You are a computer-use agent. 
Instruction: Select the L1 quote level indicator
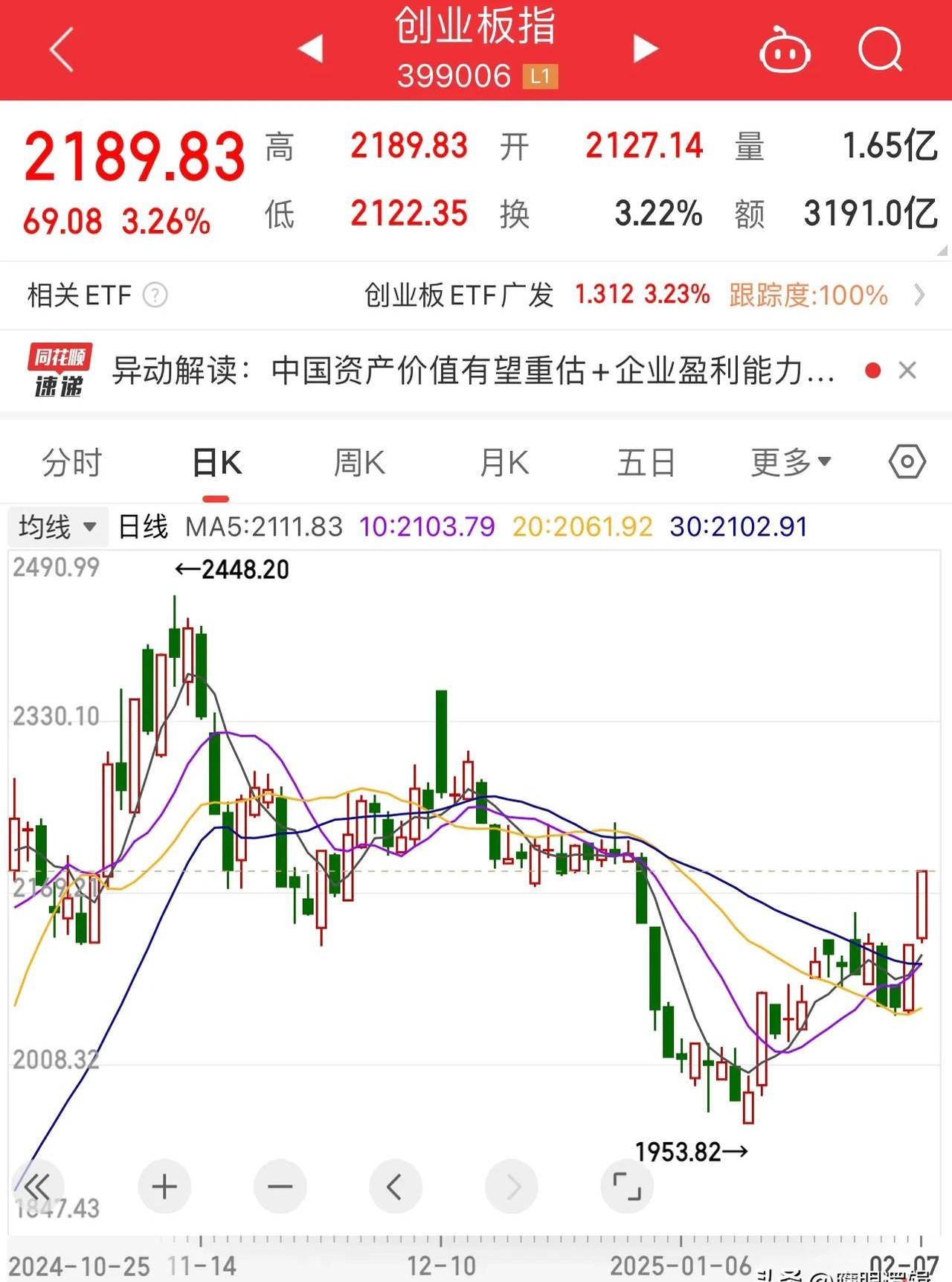coord(541,74)
